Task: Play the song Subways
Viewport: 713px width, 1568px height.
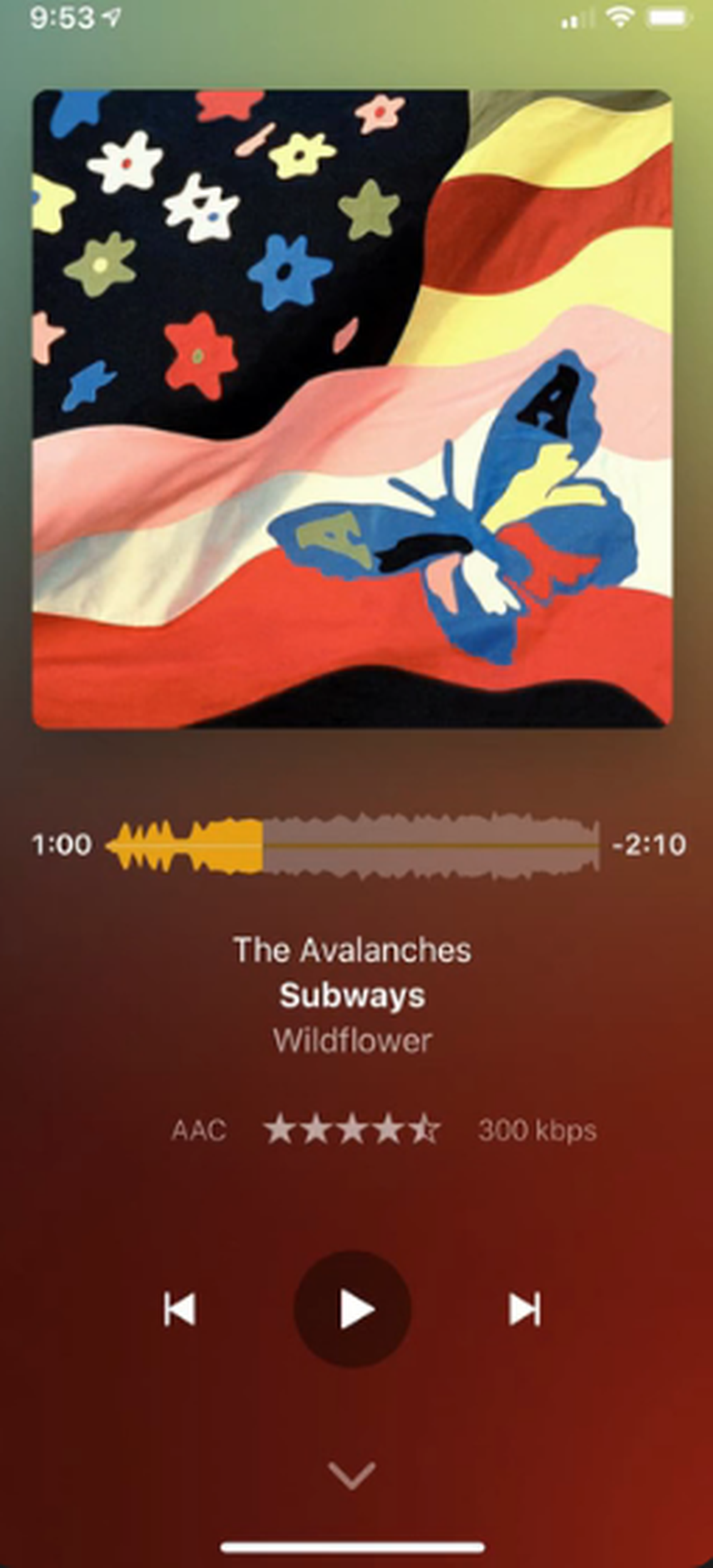Action: 353,1309
